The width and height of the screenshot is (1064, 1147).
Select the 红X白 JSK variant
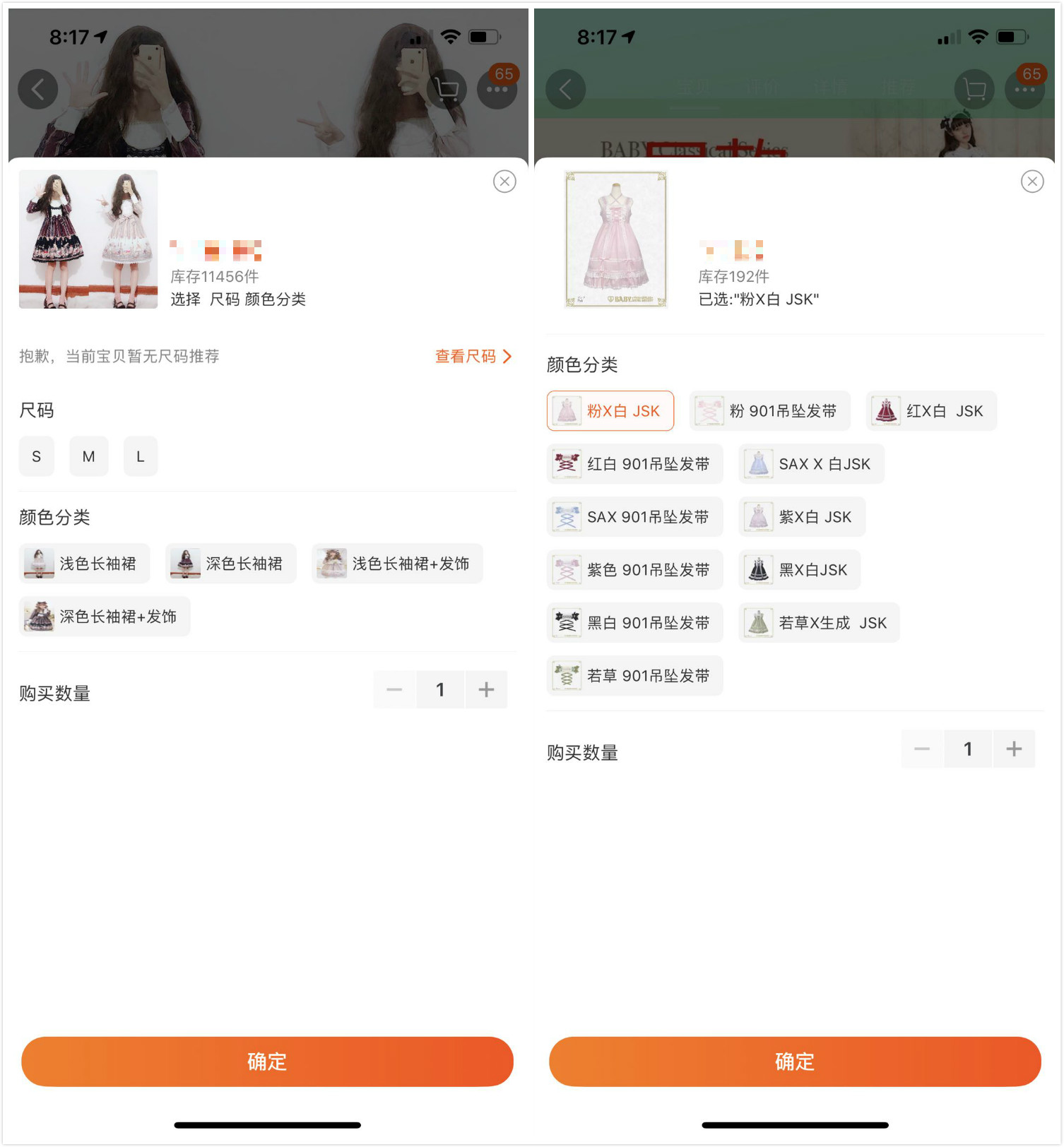click(x=930, y=410)
